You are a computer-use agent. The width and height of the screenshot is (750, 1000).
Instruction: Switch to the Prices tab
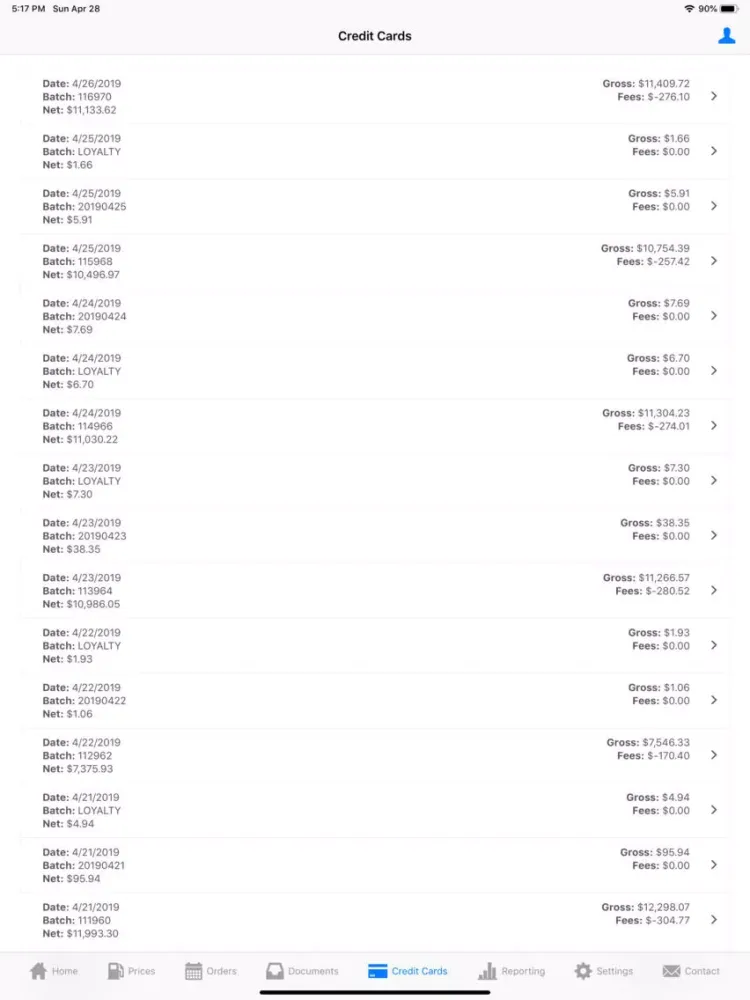131,971
